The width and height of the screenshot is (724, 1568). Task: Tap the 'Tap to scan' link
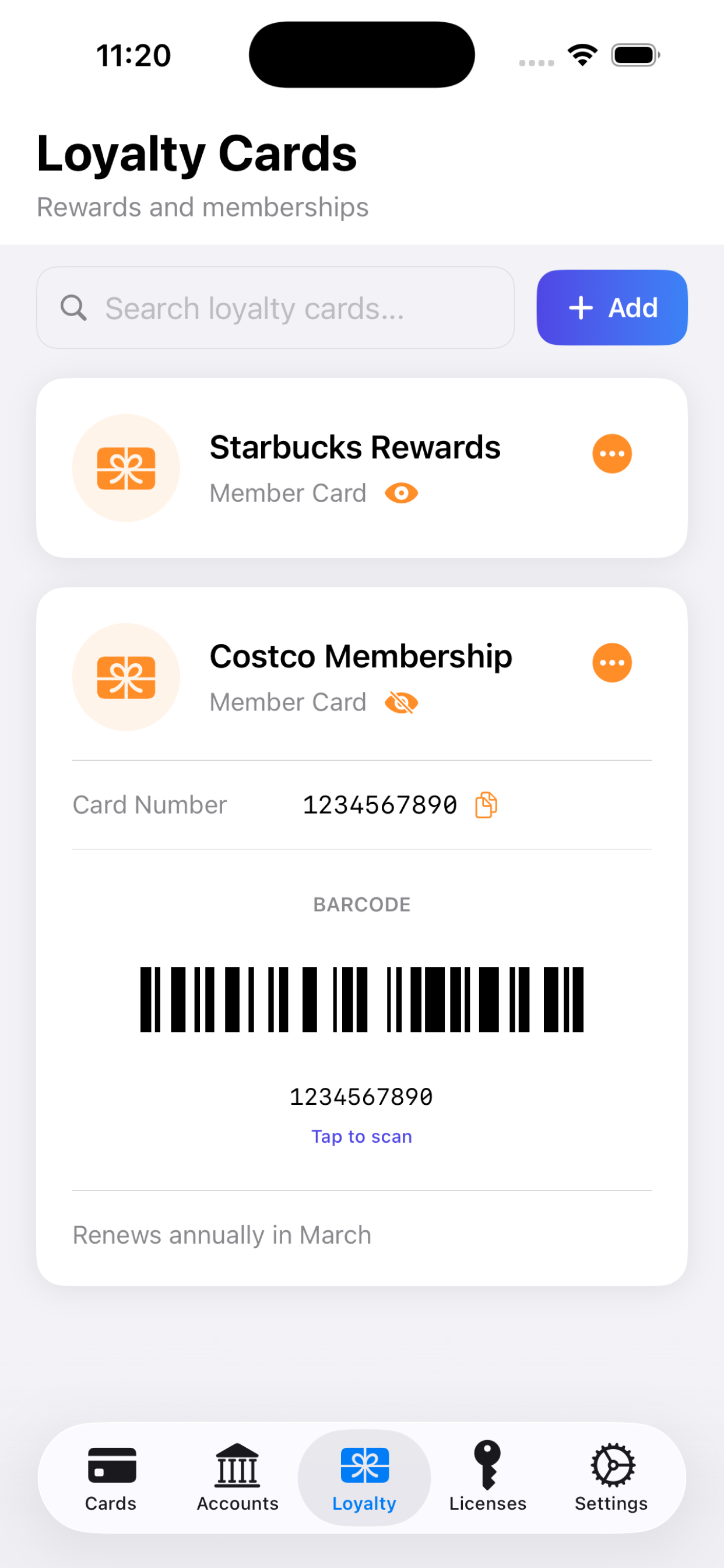tap(361, 1136)
